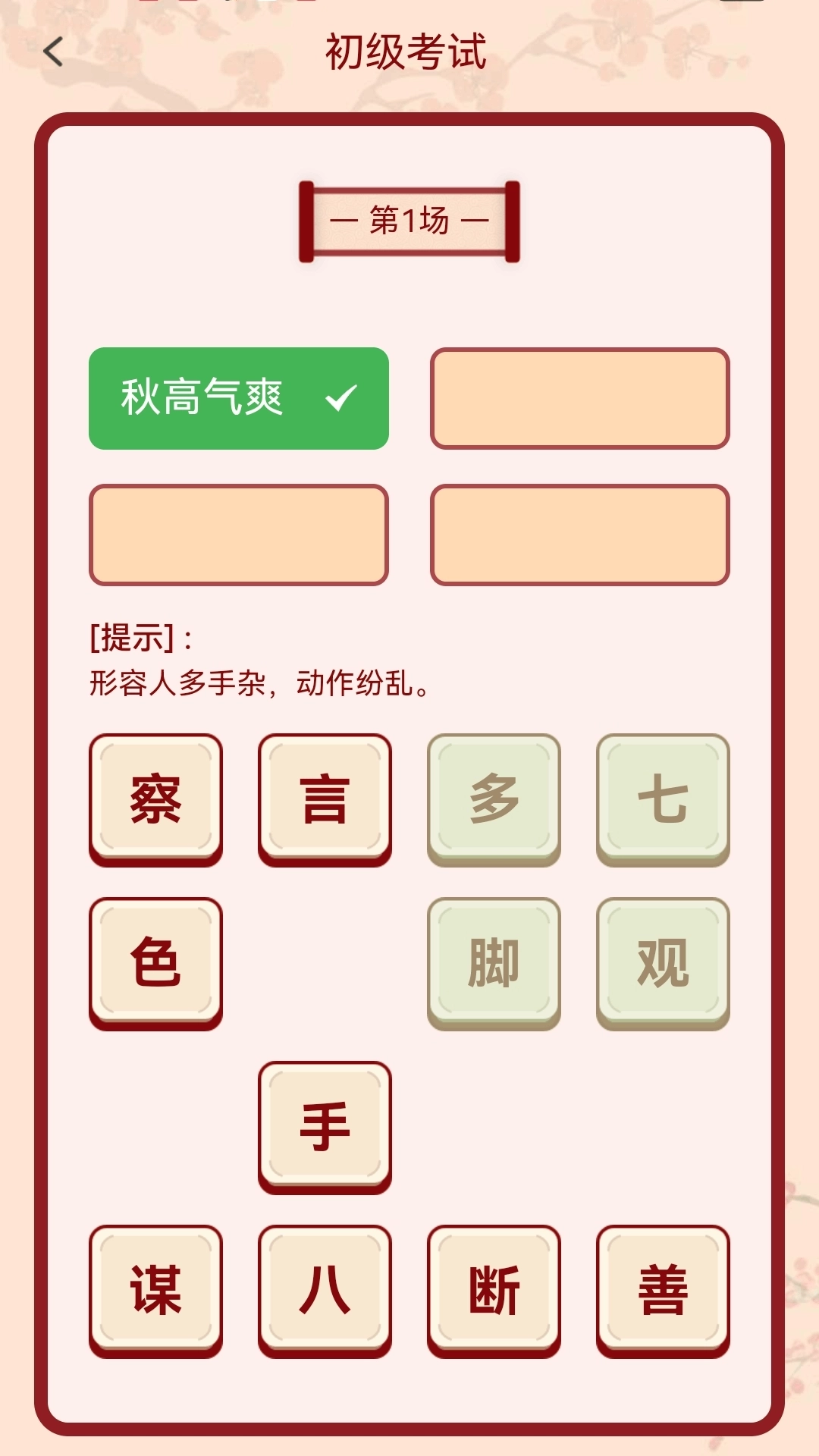The width and height of the screenshot is (819, 1456).
Task: Tap the 第1场 round banner
Action: [409, 219]
